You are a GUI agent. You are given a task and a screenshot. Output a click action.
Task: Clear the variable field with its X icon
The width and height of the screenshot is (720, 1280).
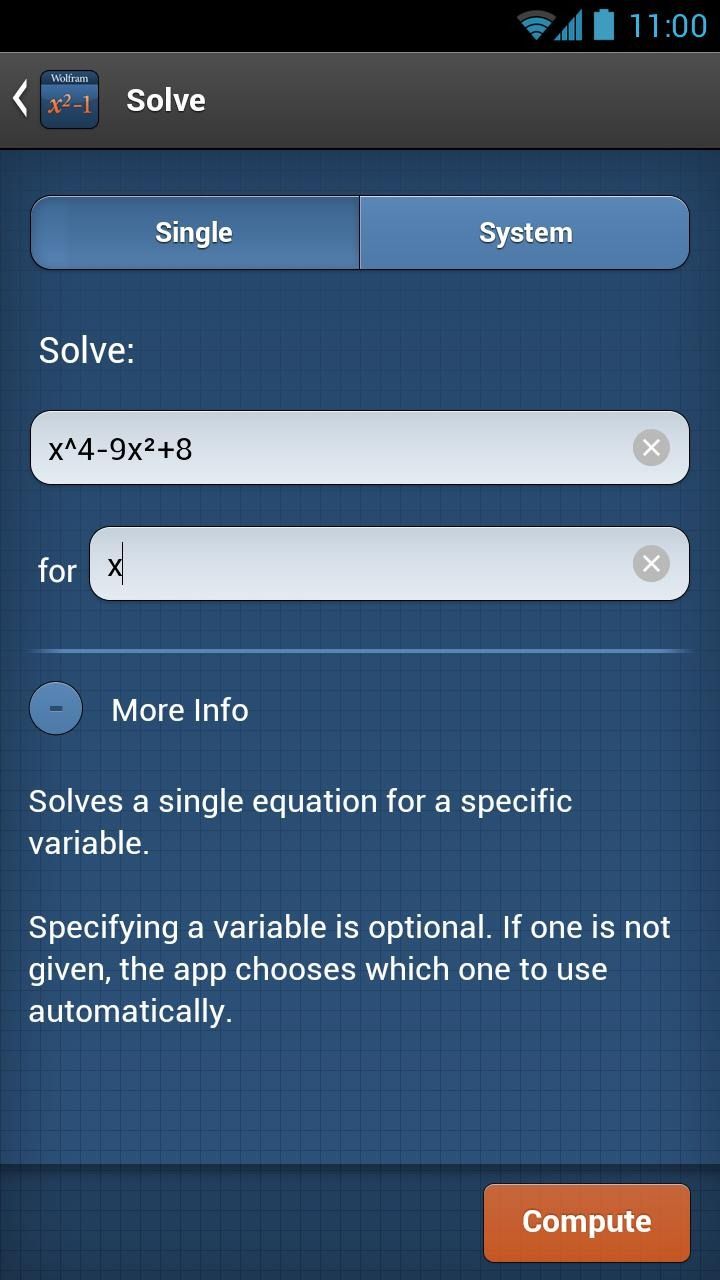[651, 563]
